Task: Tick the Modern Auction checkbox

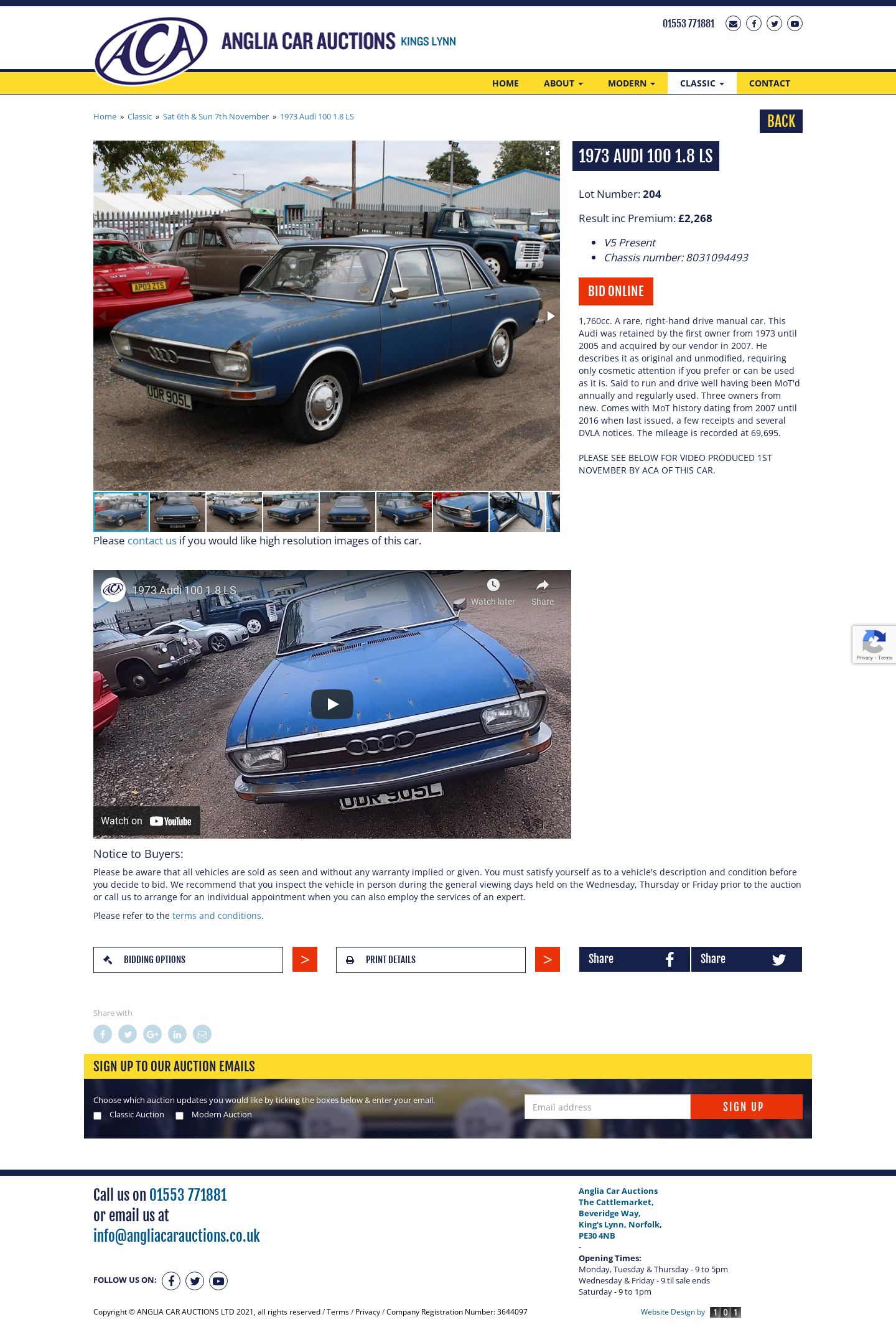Action: (x=180, y=1115)
